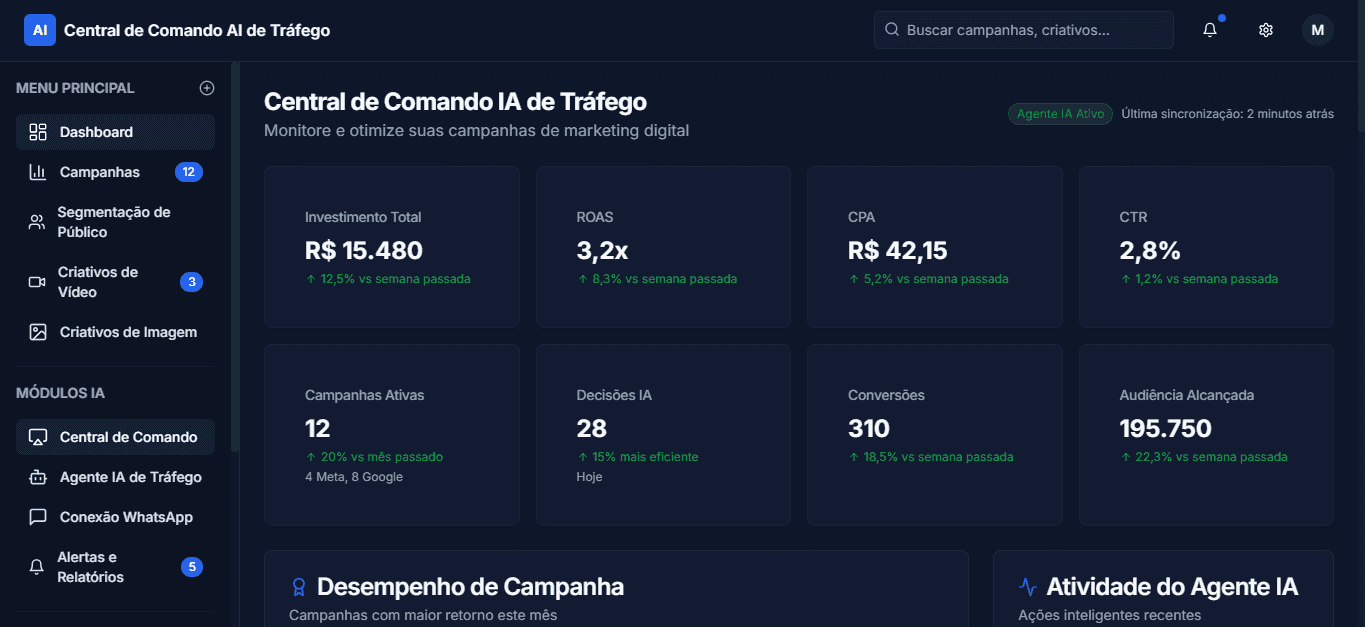Image resolution: width=1365 pixels, height=627 pixels.
Task: Open Conexão WhatsApp
Action: coord(115,517)
